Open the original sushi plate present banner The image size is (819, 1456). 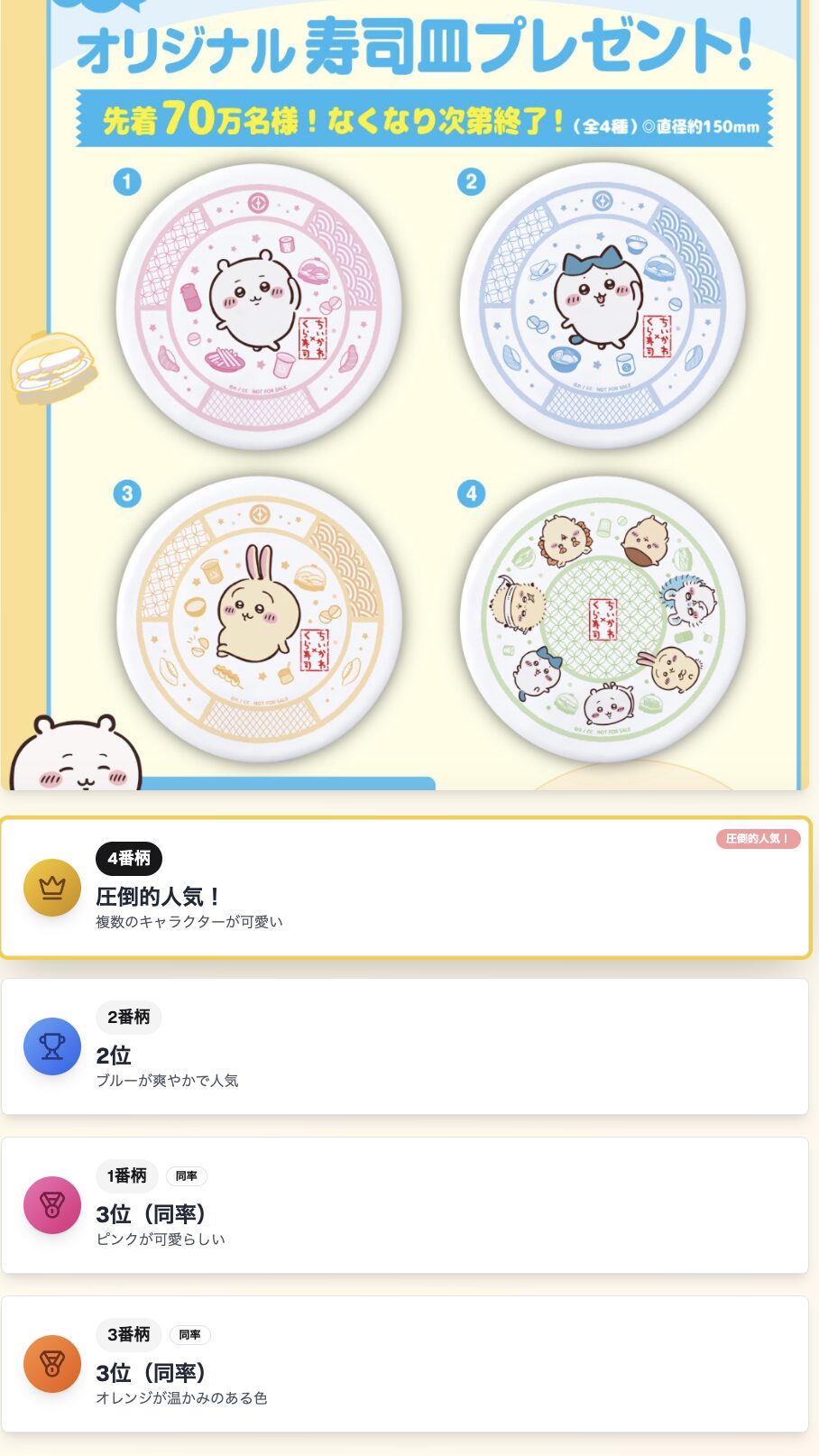406,397
